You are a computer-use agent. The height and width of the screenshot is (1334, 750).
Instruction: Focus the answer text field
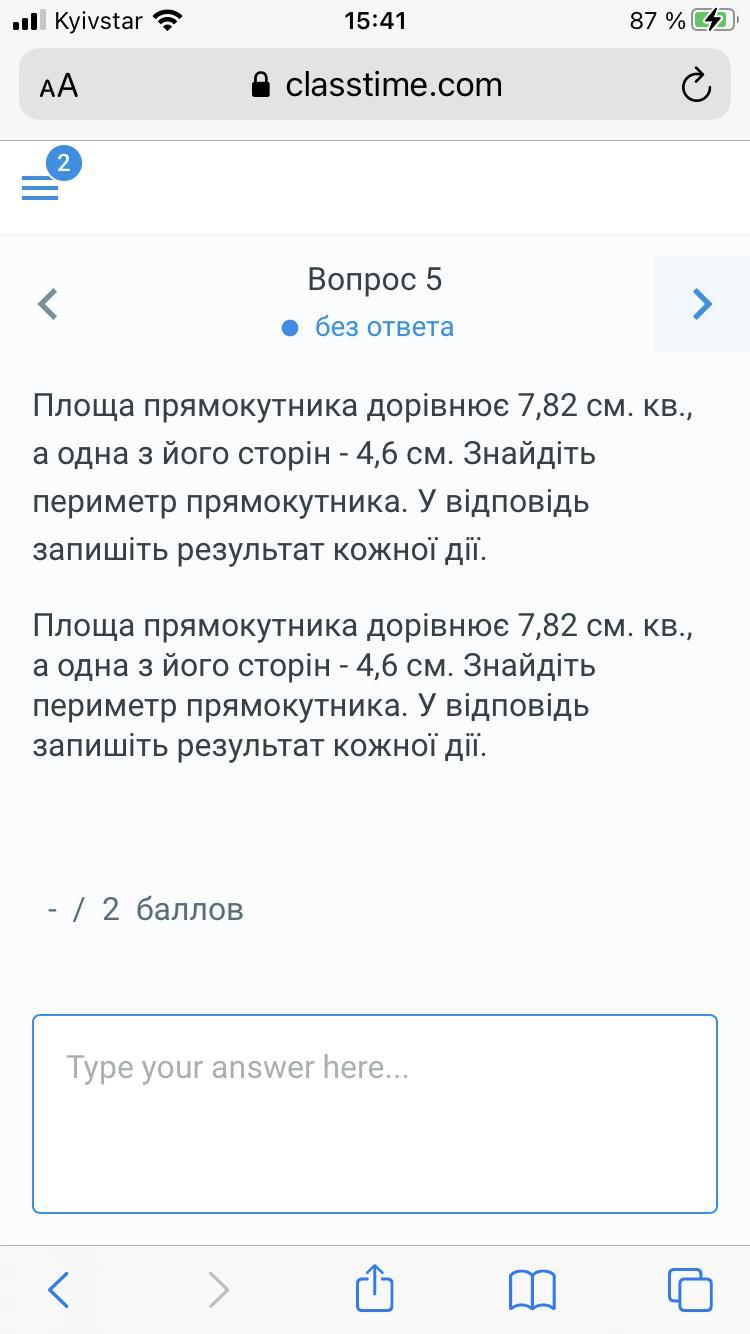375,1113
